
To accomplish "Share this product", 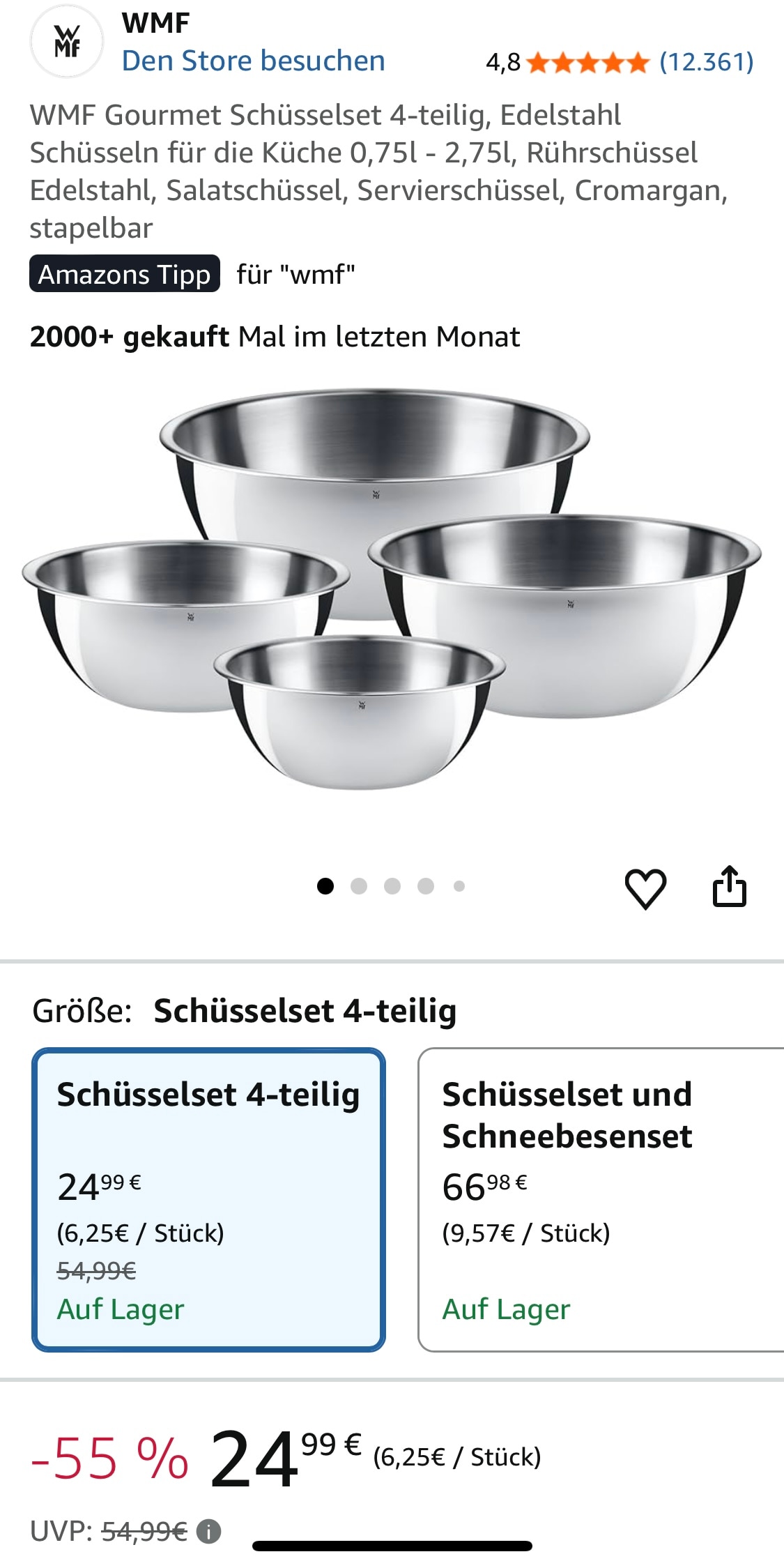I will (729, 887).
